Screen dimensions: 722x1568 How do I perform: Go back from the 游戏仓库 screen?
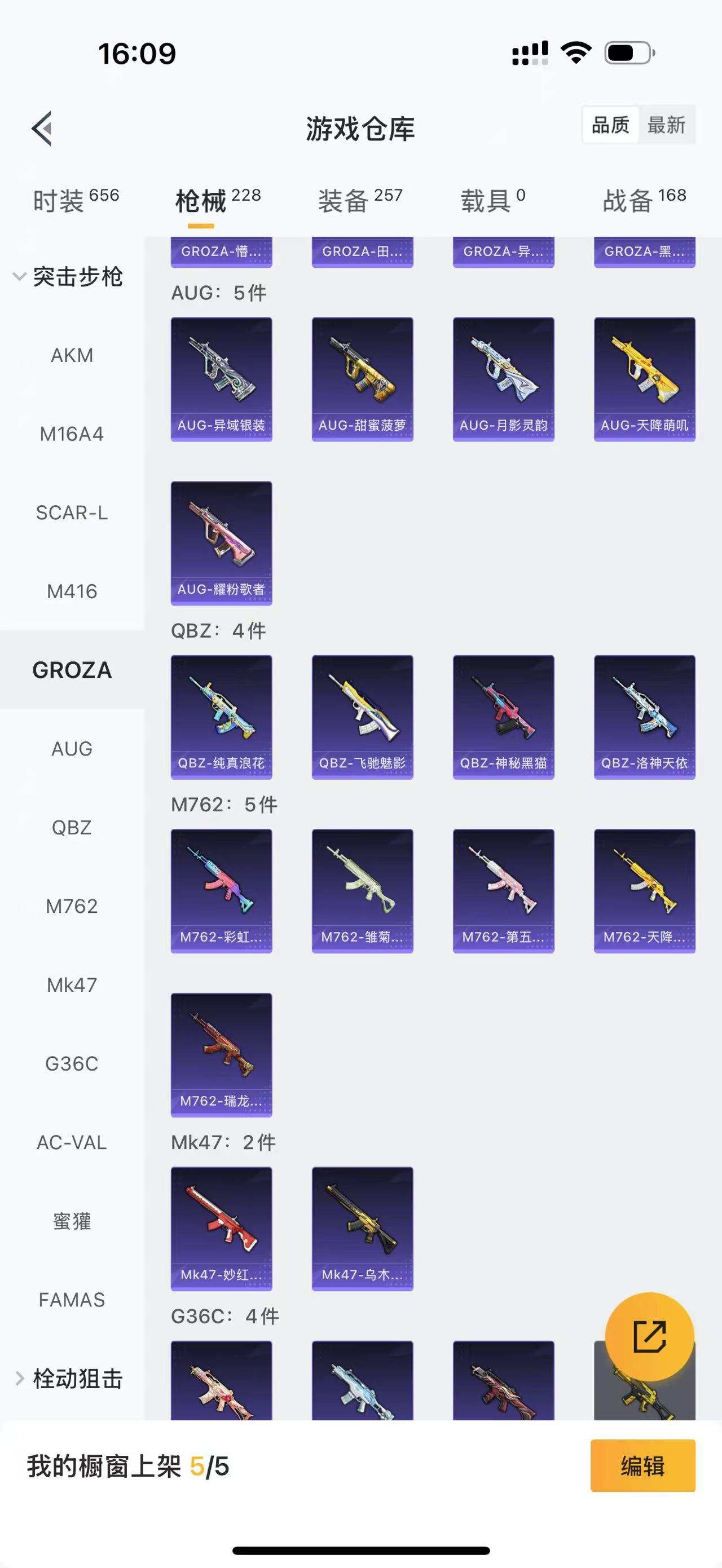(x=42, y=129)
